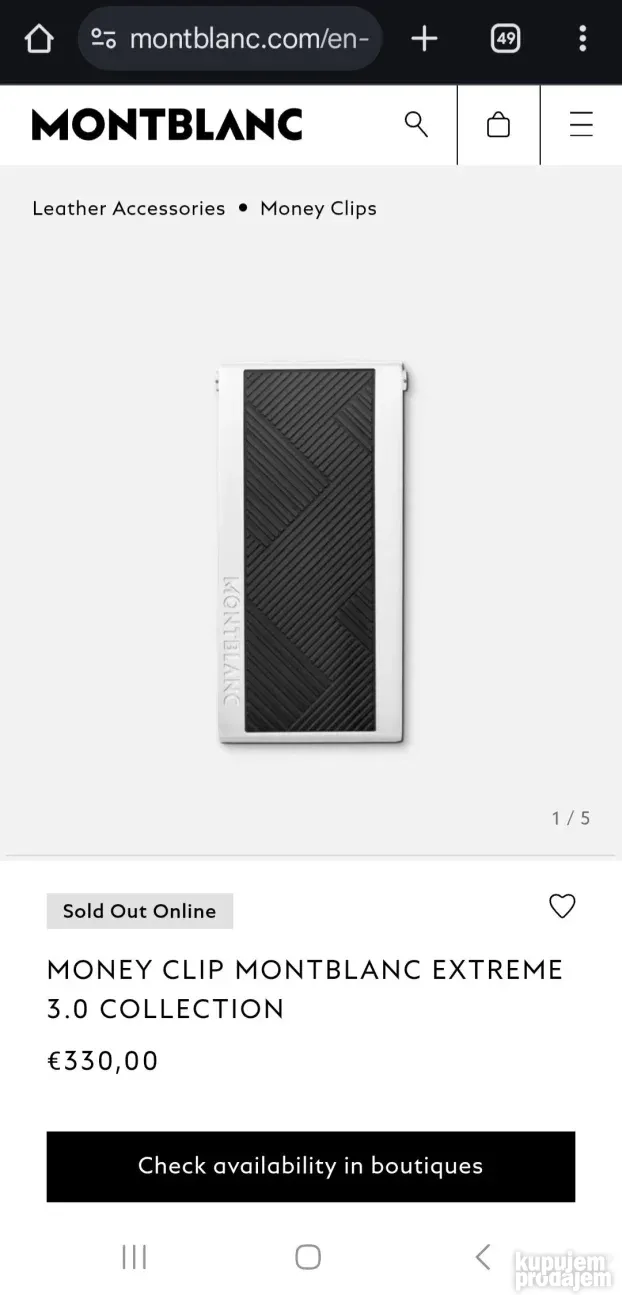Open the money clip product image
Image resolution: width=622 pixels, height=1295 pixels.
(311, 555)
